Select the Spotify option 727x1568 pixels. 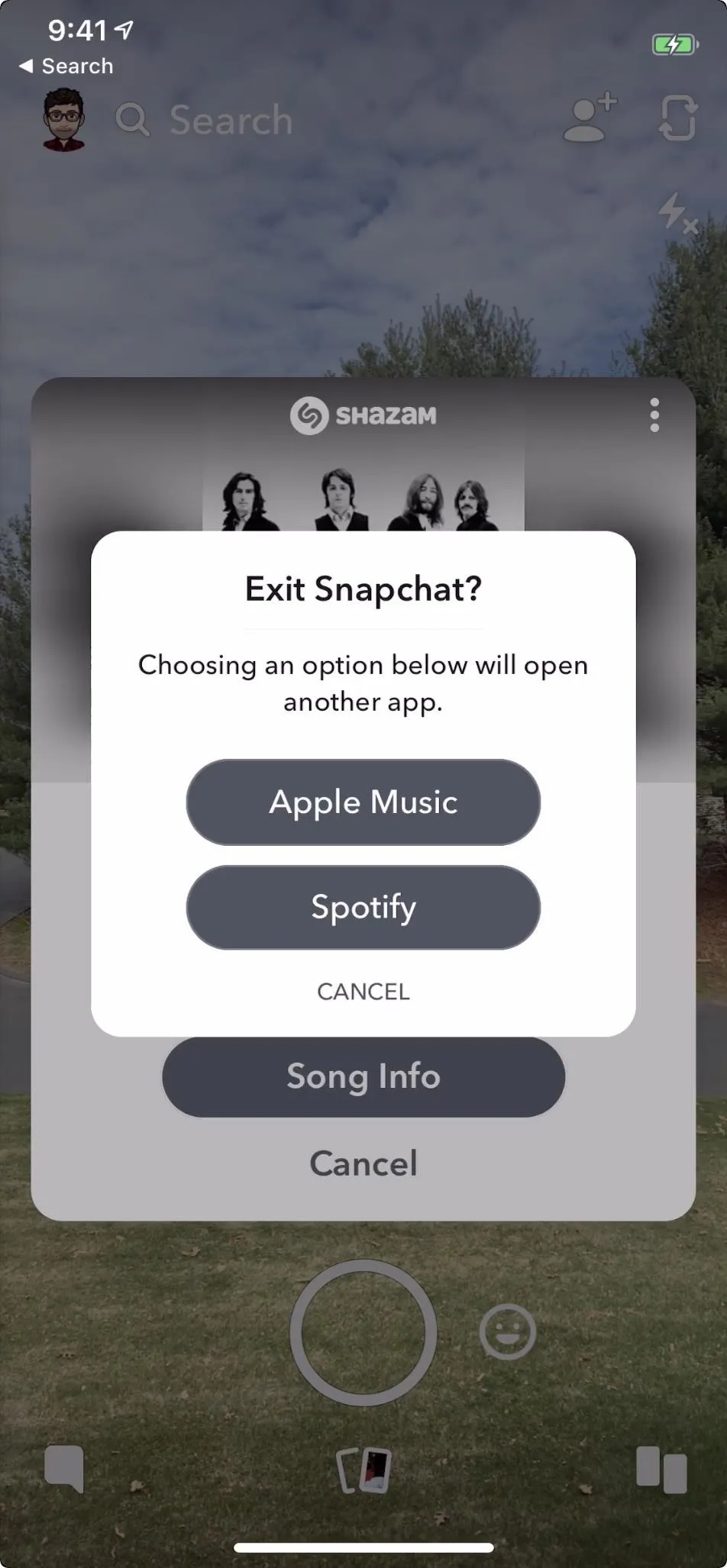[x=363, y=907]
